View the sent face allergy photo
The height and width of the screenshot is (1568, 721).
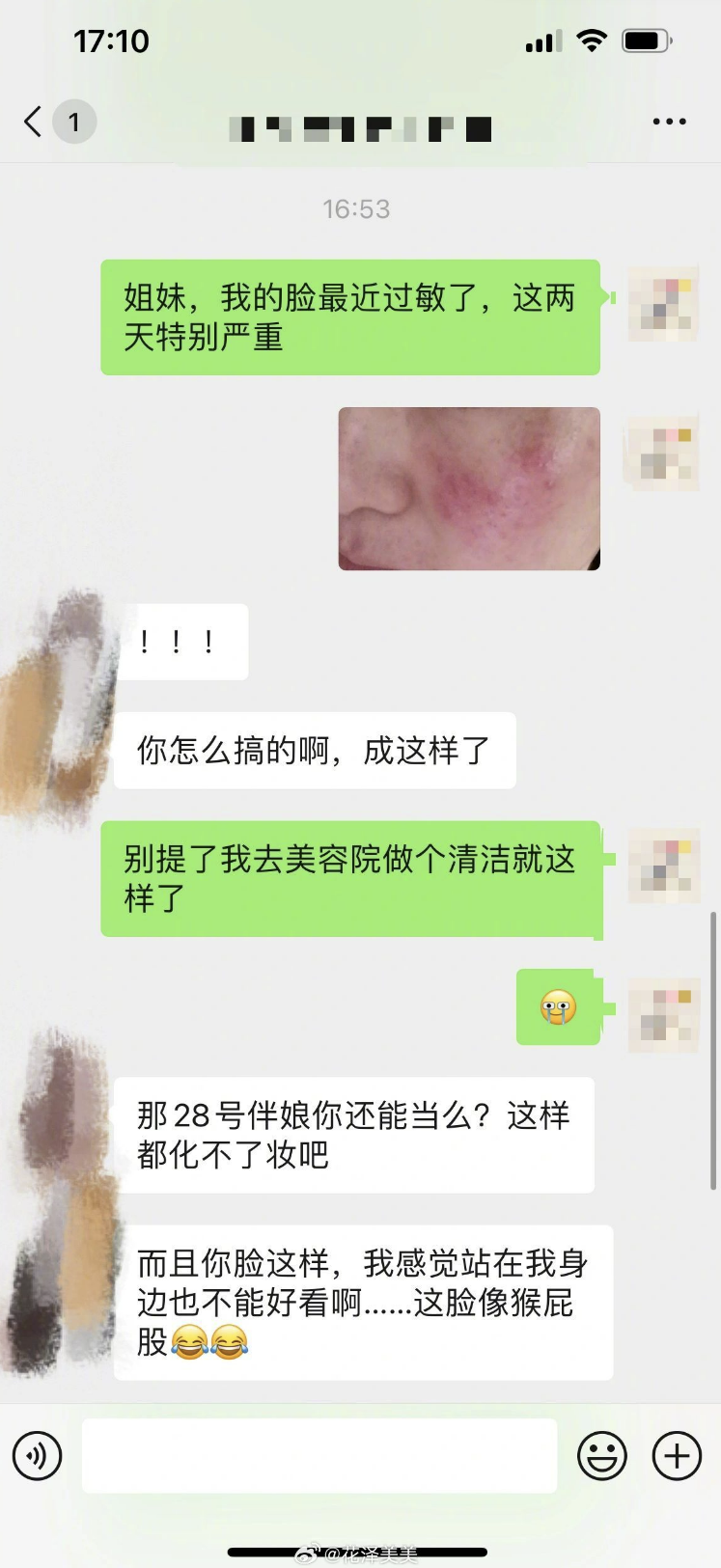pyautogui.click(x=469, y=488)
